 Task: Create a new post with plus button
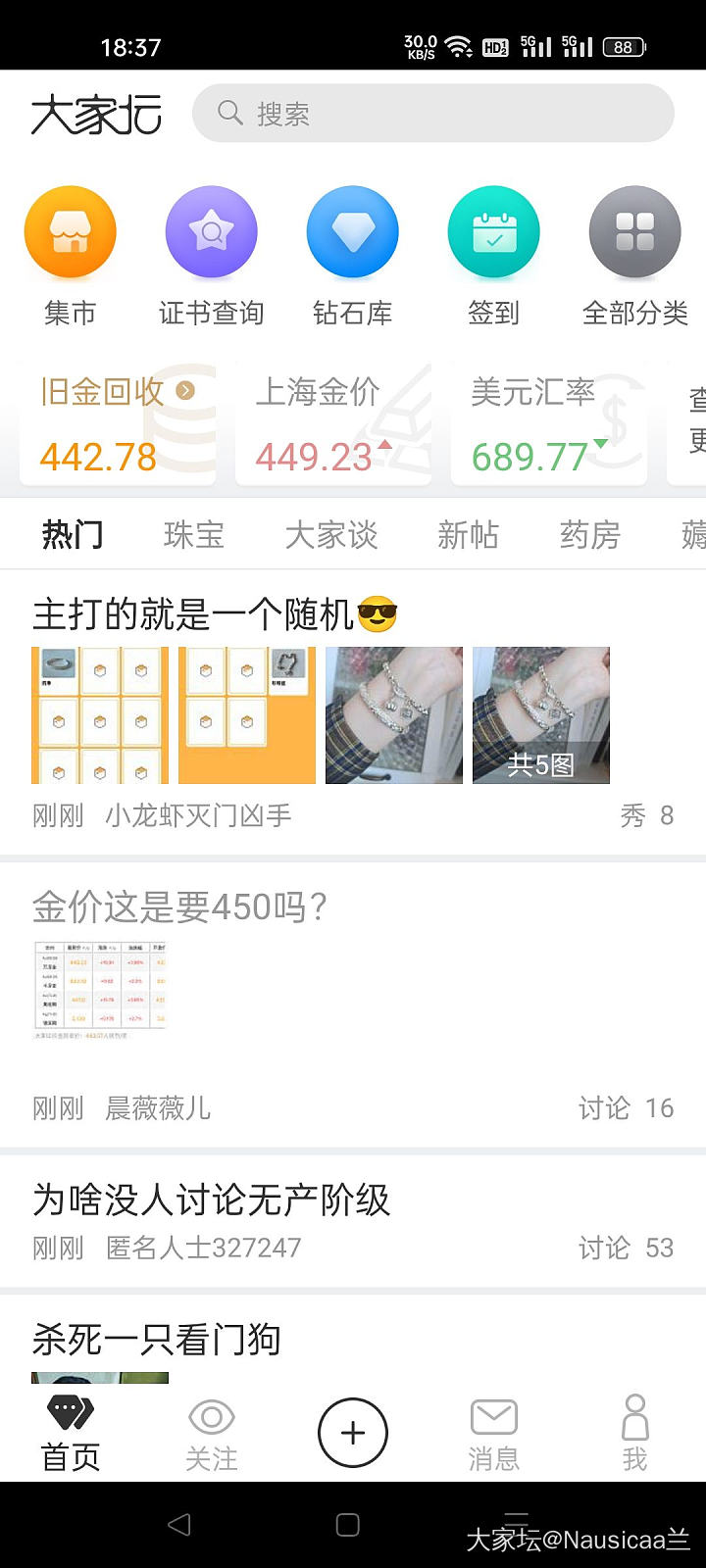click(353, 1433)
